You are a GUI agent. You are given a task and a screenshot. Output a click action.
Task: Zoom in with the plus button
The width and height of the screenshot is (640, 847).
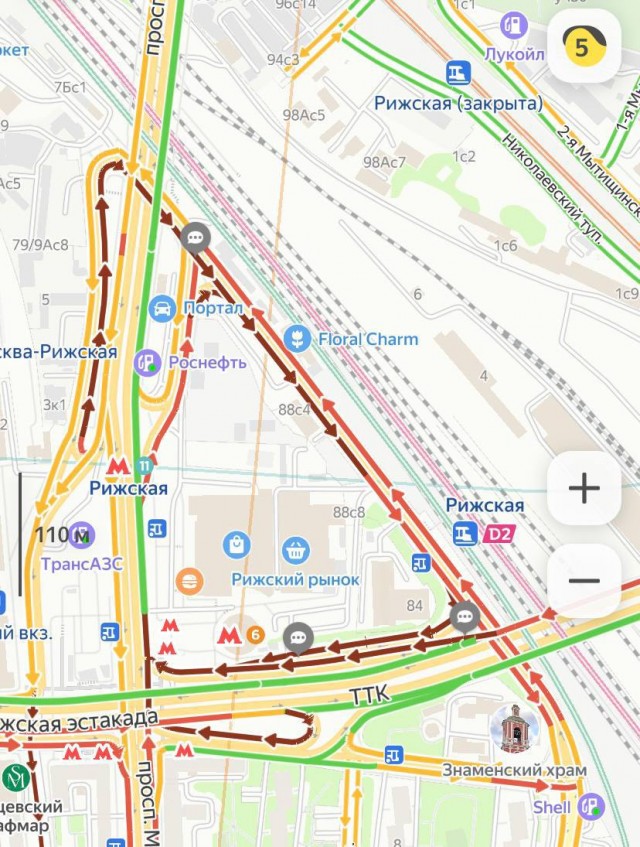coord(583,488)
